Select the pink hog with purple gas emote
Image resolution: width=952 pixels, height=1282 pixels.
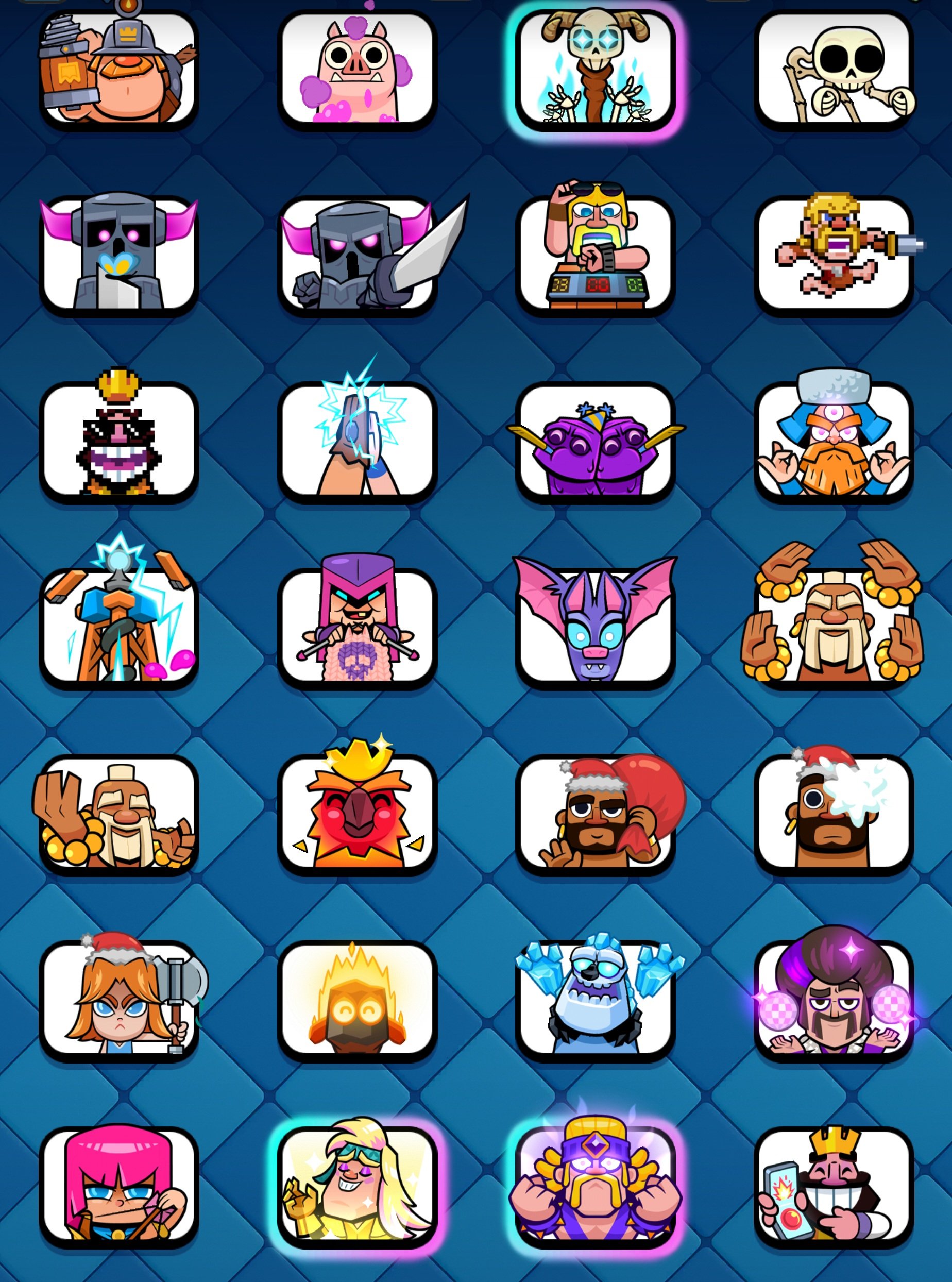356,69
